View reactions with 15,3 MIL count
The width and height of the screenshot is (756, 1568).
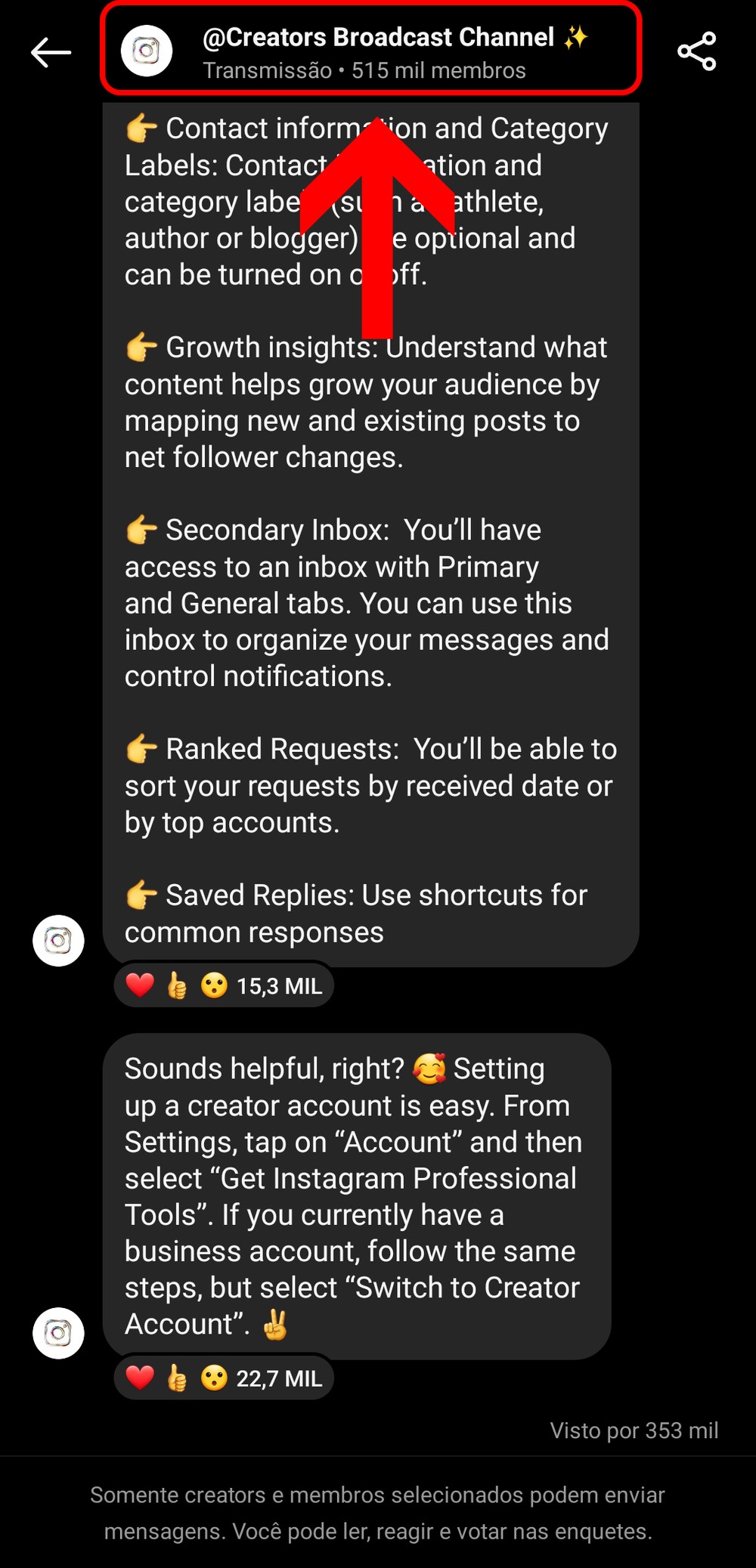click(x=224, y=985)
